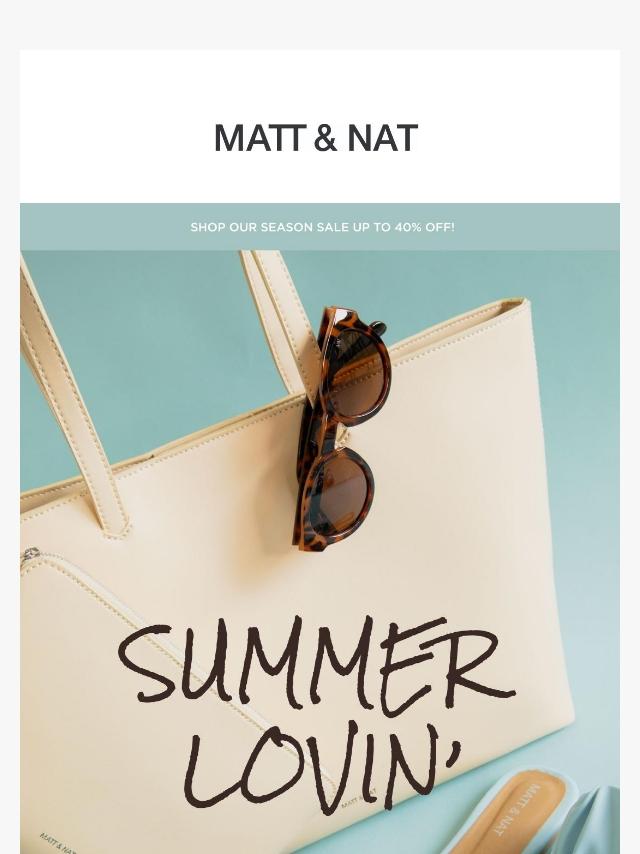
Task: Open the MATT & NAT header link
Action: pyautogui.click(x=315, y=138)
